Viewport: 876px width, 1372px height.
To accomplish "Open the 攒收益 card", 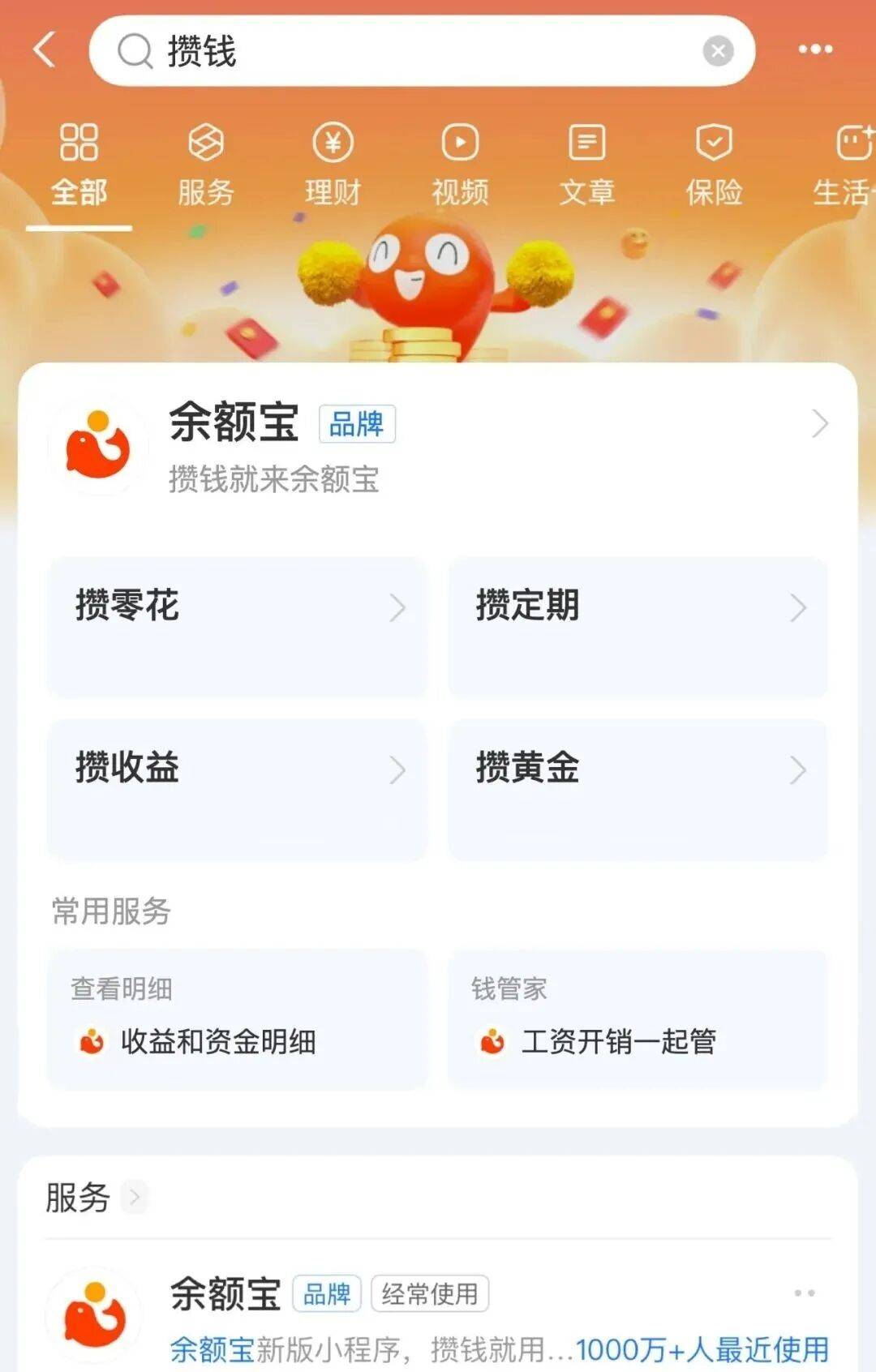I will [237, 788].
